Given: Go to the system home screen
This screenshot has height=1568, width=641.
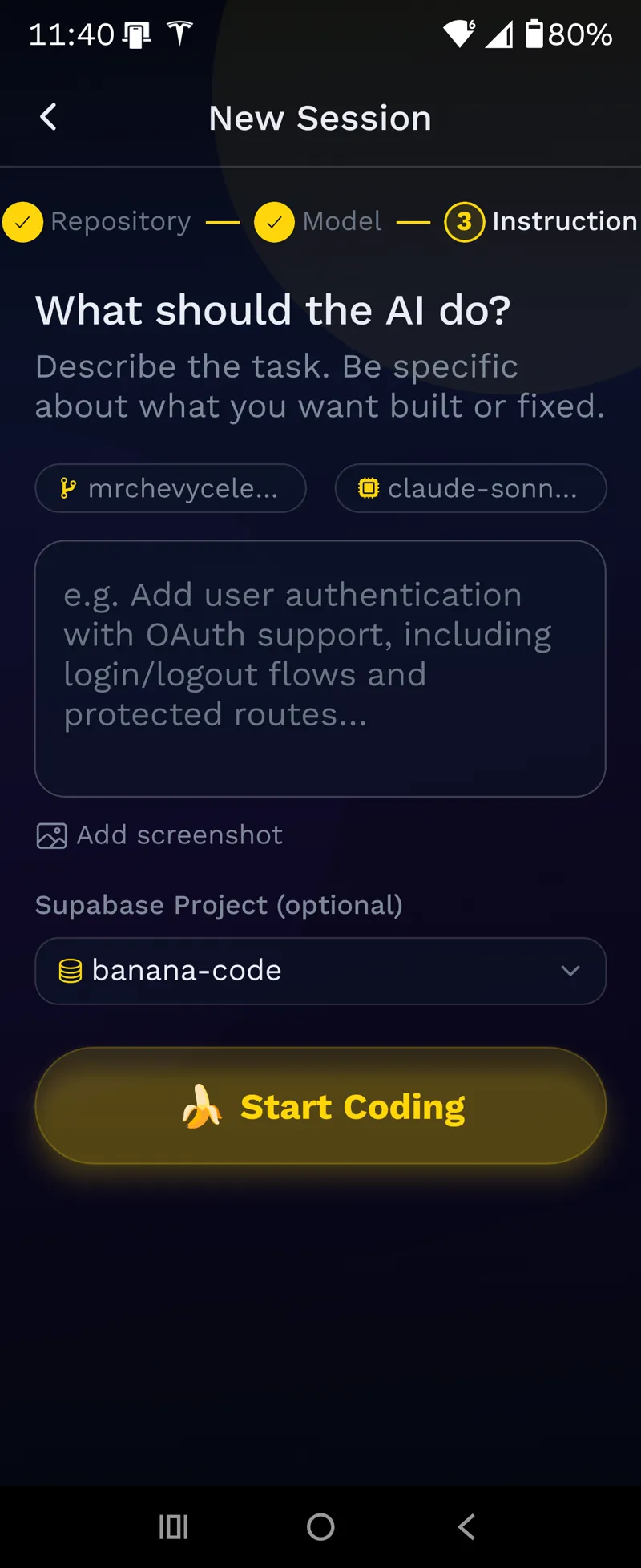Looking at the screenshot, I should (x=320, y=1527).
